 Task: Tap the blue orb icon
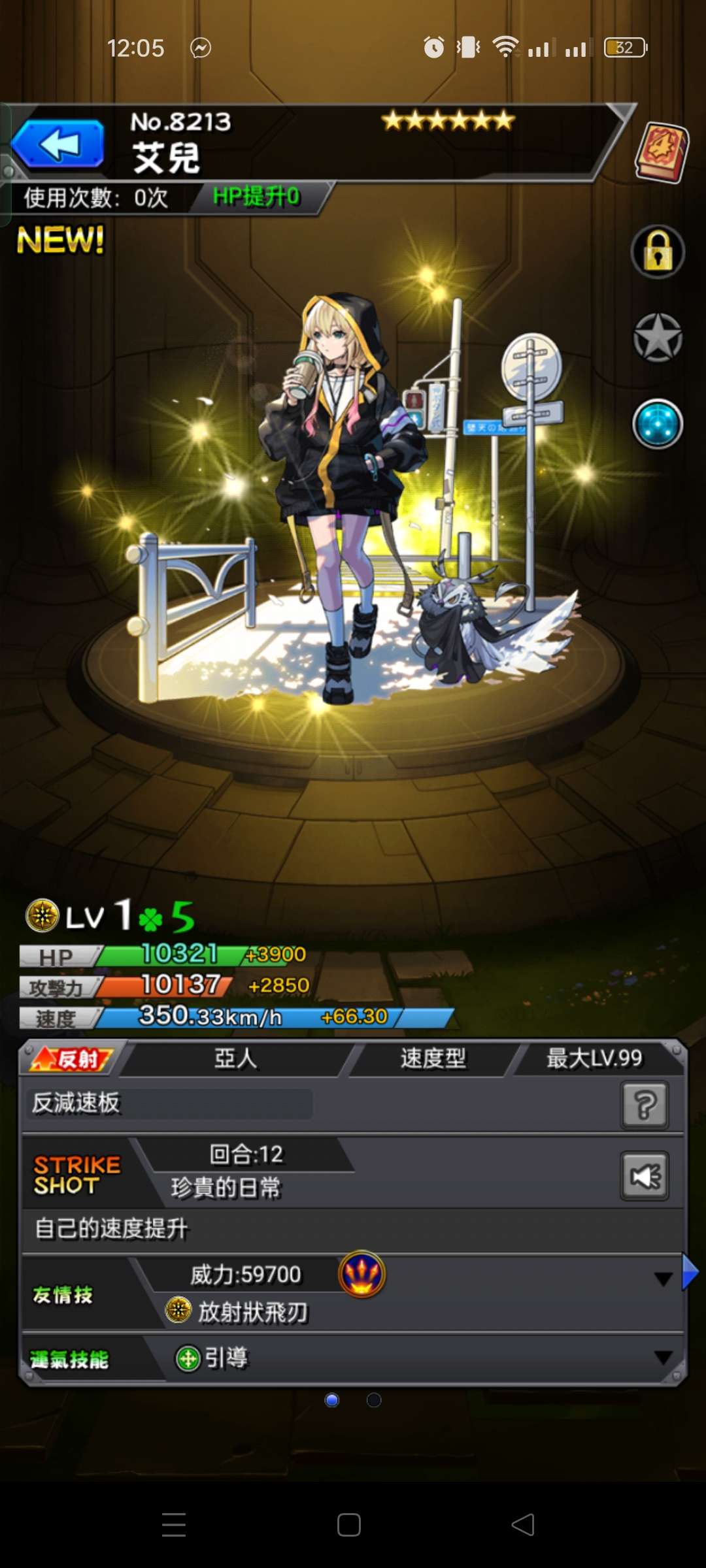pos(658,425)
